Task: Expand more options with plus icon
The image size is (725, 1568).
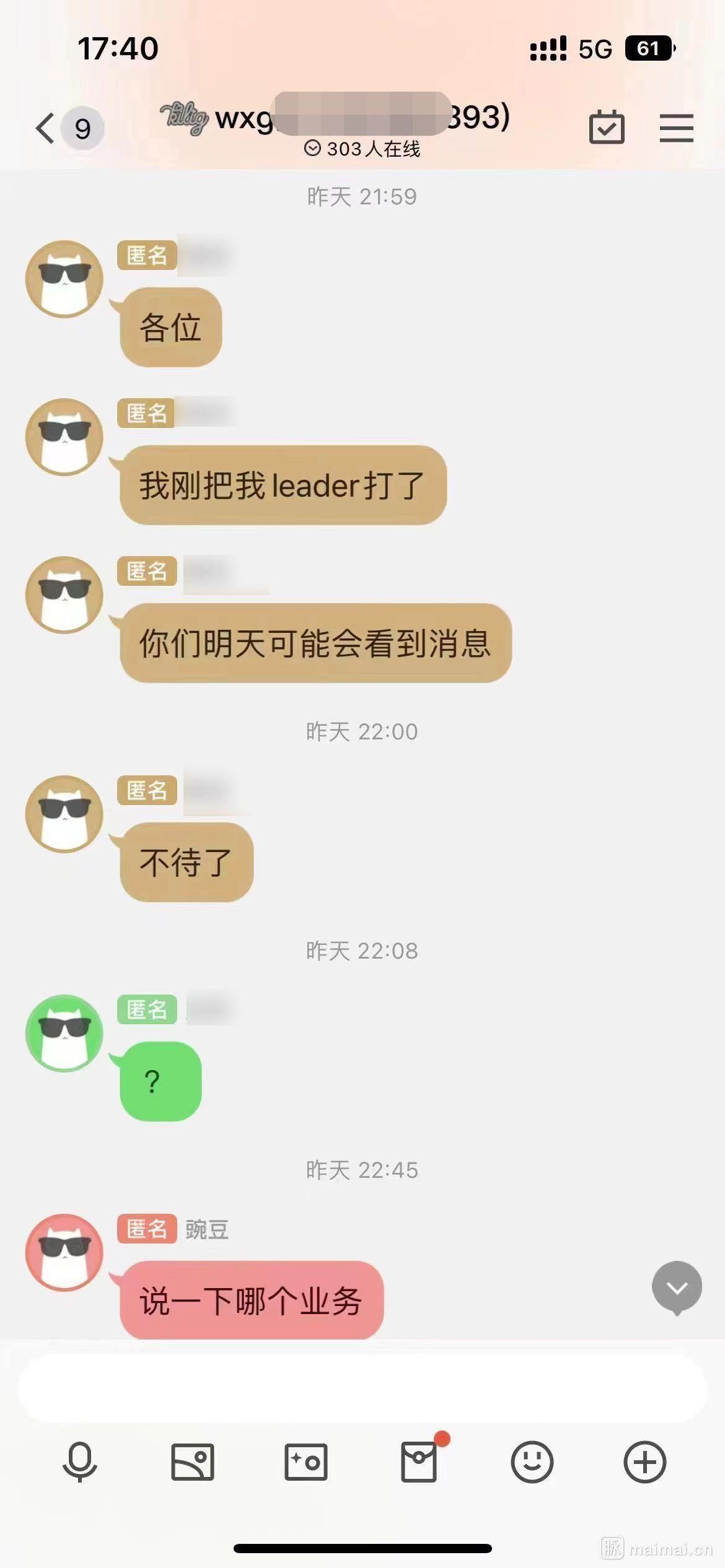Action: click(644, 1462)
